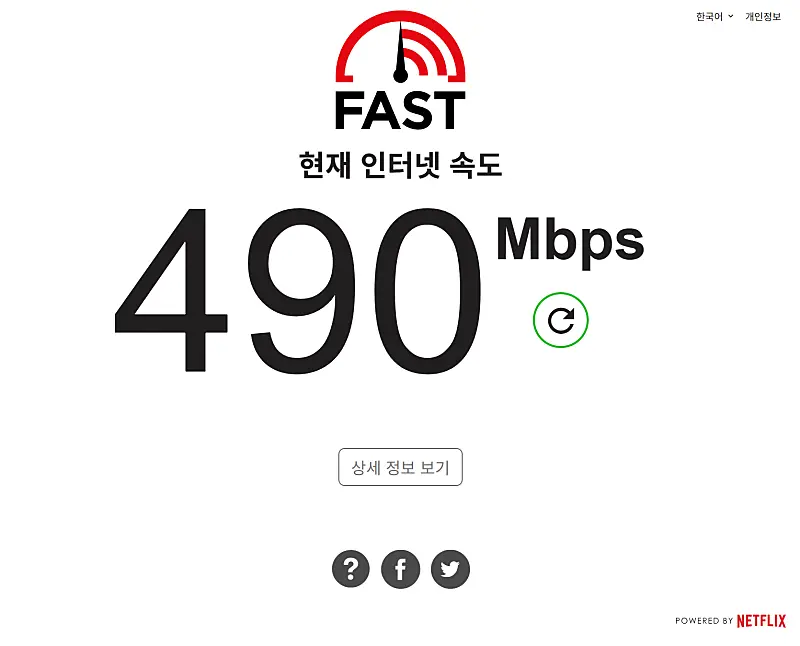Screen dimensions: 800x646
Task: Share result on Facebook
Action: point(401,569)
